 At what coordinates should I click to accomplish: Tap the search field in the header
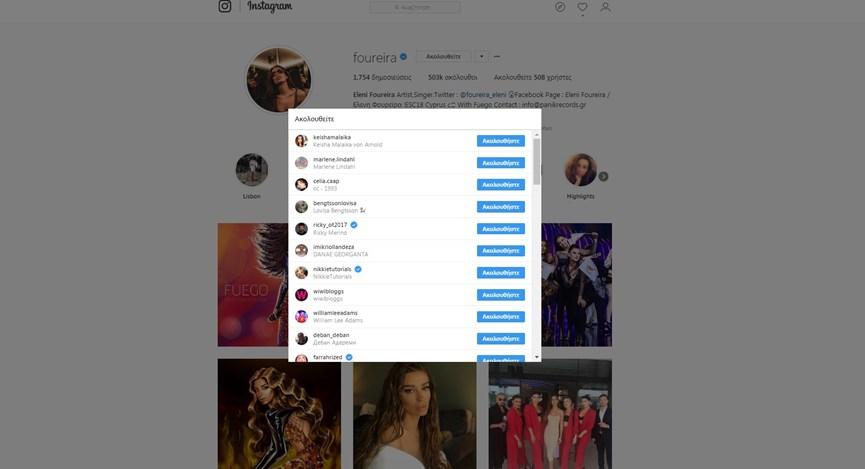pyautogui.click(x=415, y=7)
